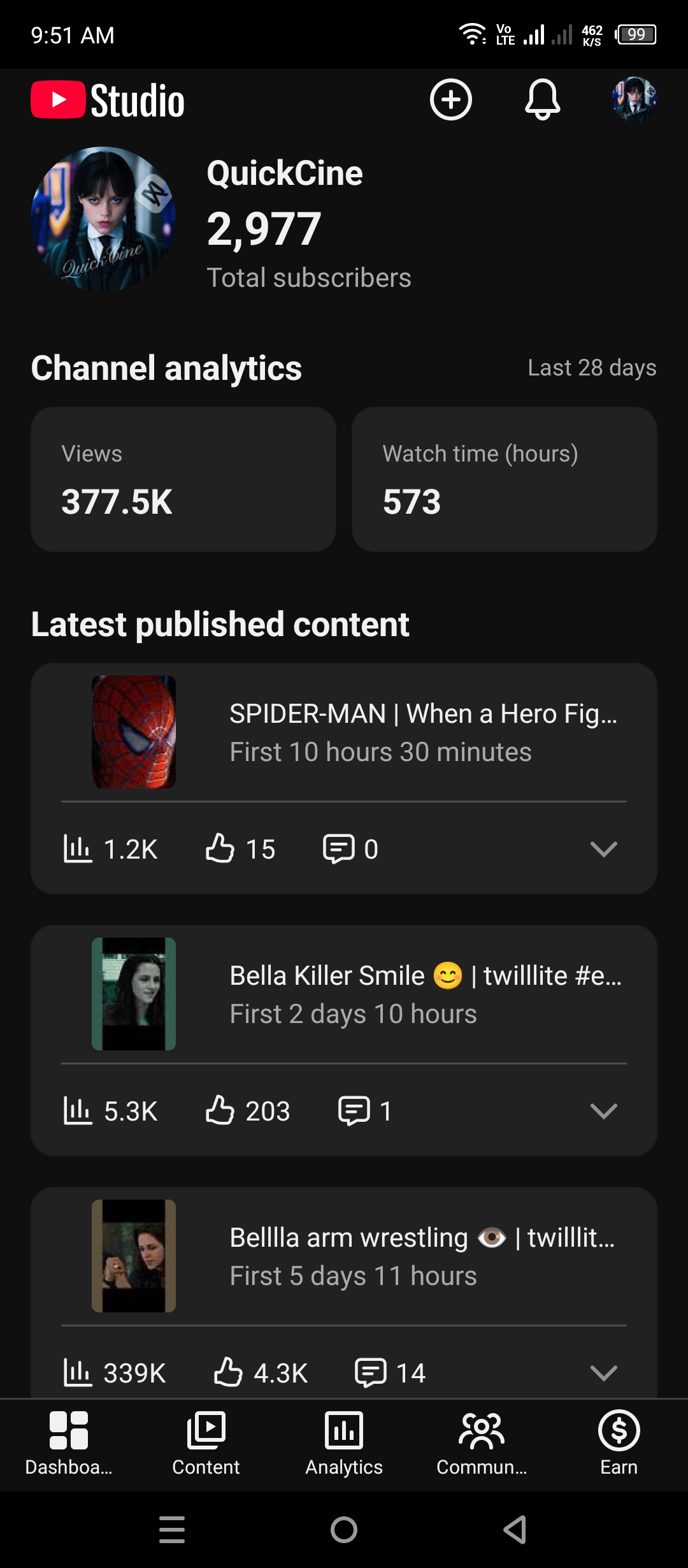Tap the likes thumbs-up icon on Bella Killer Smile

[220, 1110]
